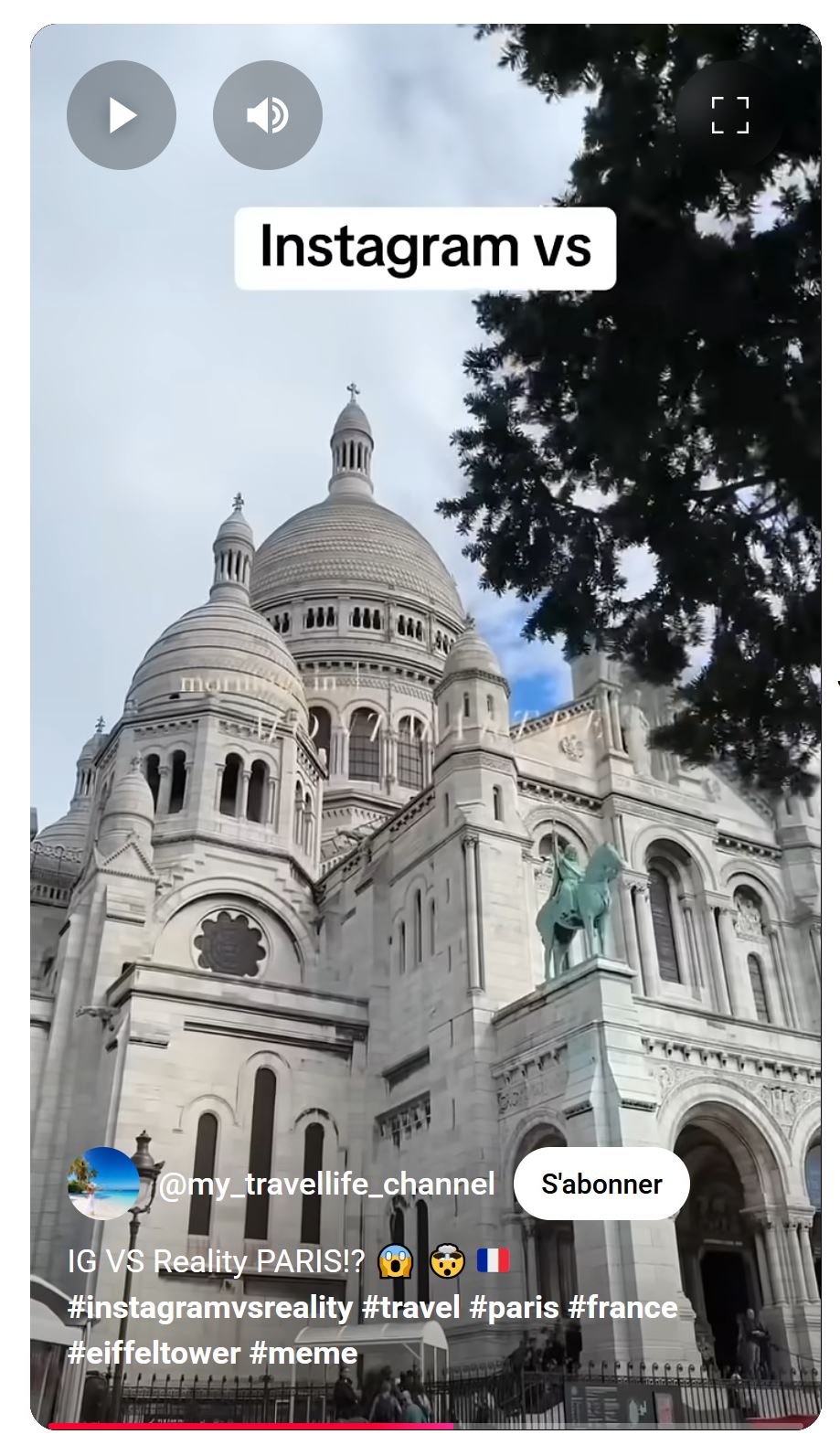Tap the S'abonner button
This screenshot has width=840, height=1445.
(601, 1184)
